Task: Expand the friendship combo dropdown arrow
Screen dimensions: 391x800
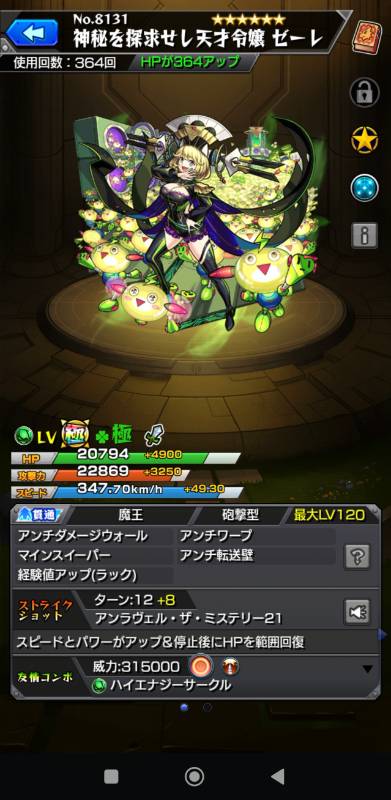Action: 367,669
